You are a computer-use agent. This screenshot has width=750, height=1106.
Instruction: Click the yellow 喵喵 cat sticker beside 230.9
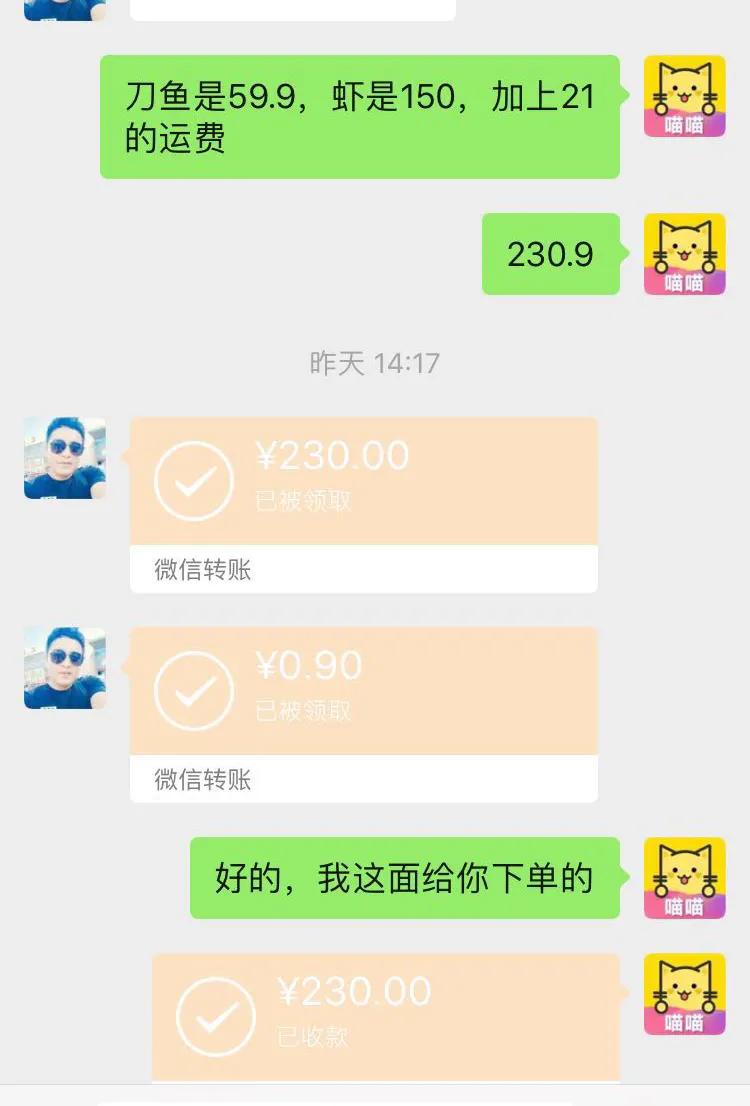point(684,253)
